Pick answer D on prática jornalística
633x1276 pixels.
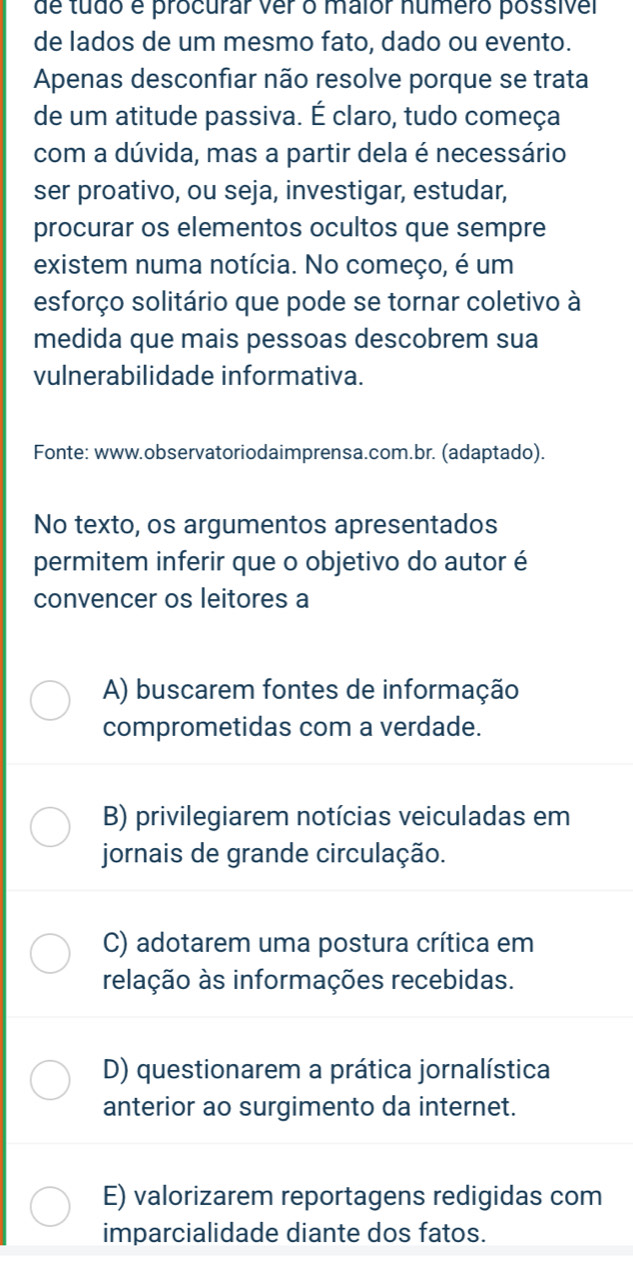(50, 1080)
